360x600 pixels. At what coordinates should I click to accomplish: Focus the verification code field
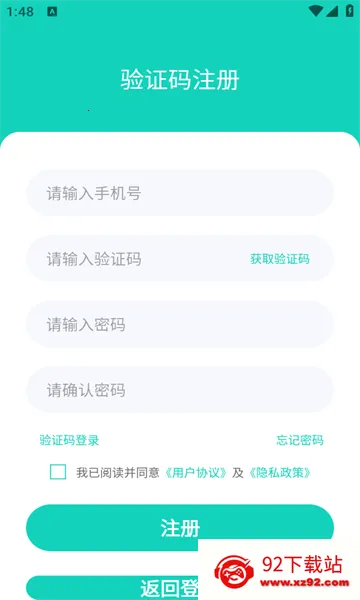(x=138, y=259)
